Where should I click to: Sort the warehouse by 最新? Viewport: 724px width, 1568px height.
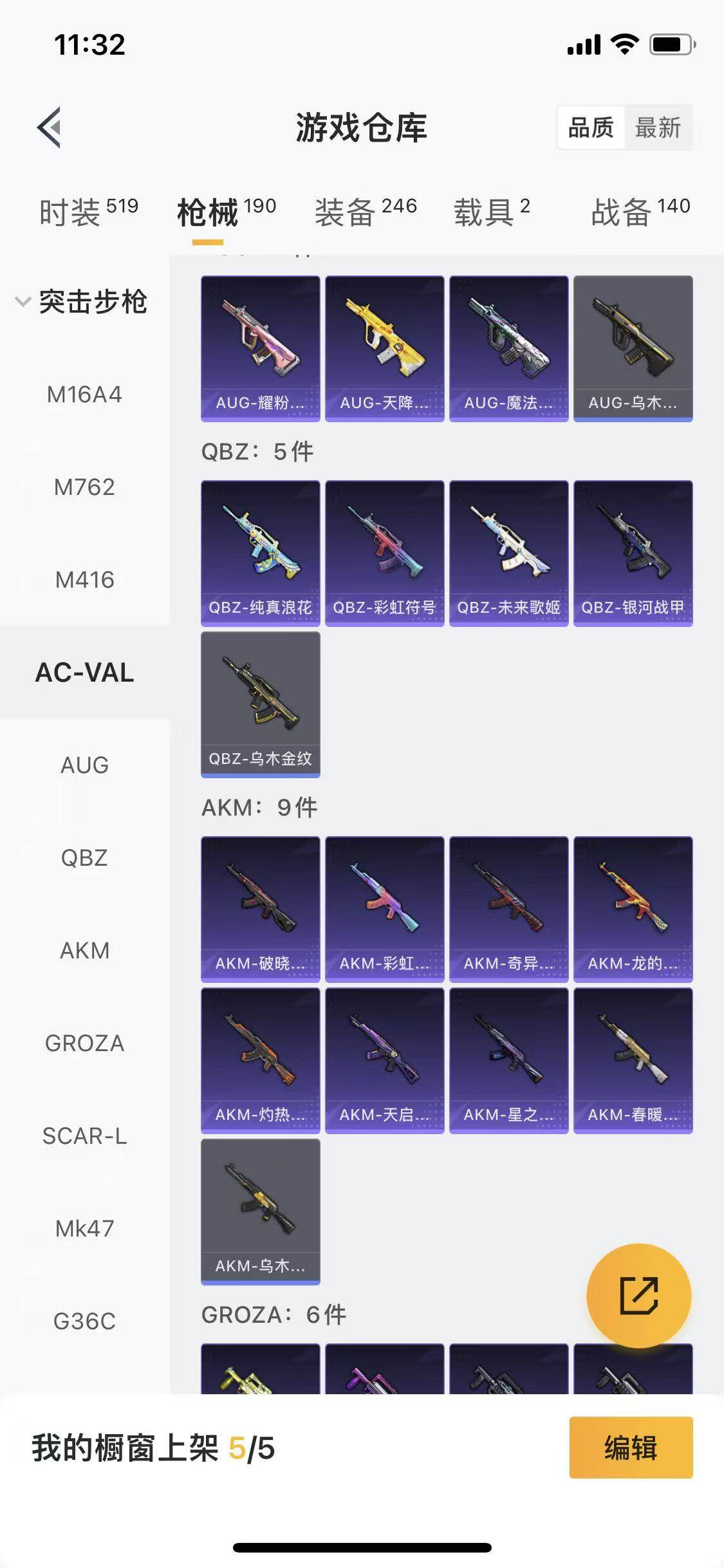tap(657, 127)
